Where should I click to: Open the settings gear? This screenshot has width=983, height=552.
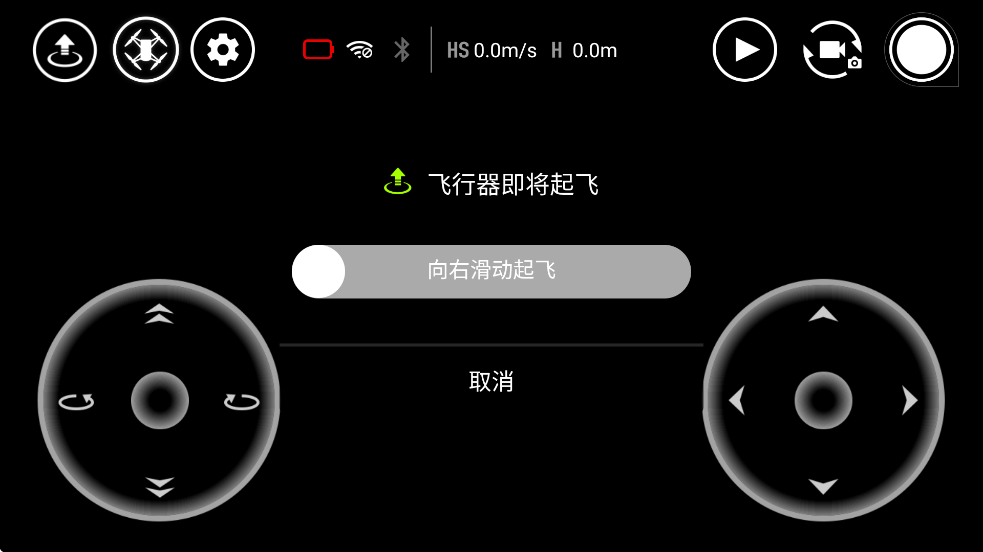pos(223,48)
